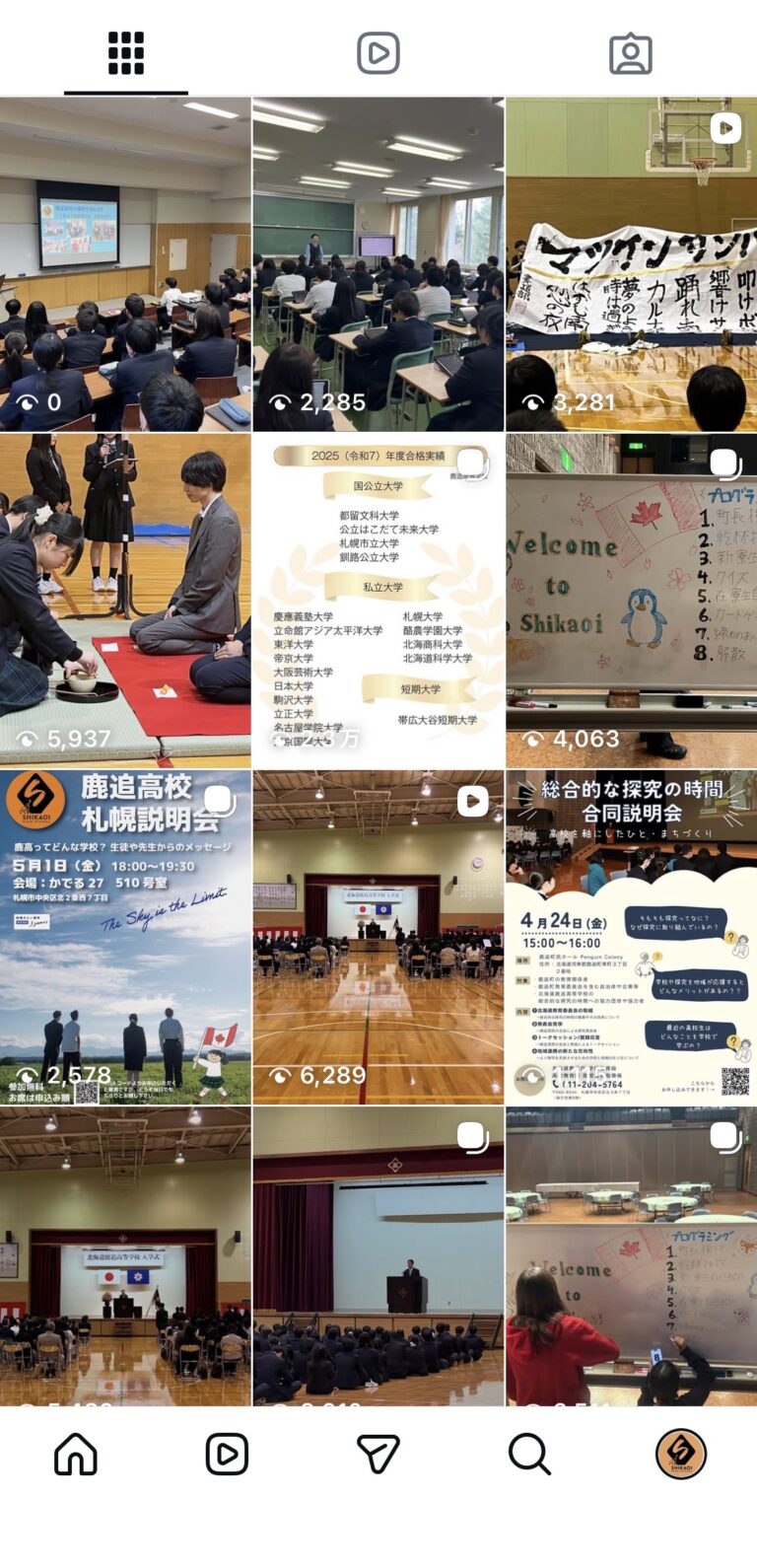757x1568 pixels.
Task: Switch to the posts grid tab
Action: (x=126, y=53)
